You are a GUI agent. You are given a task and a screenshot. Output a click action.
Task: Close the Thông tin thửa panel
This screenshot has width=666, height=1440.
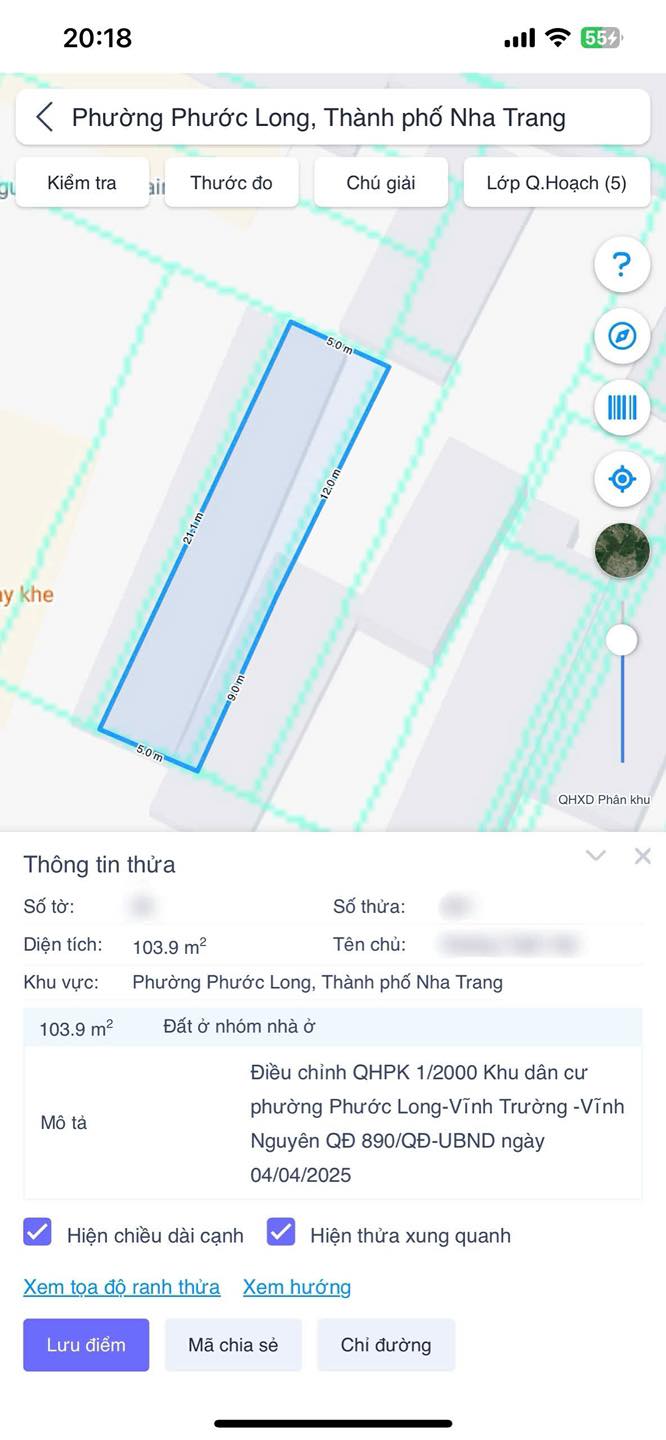643,856
